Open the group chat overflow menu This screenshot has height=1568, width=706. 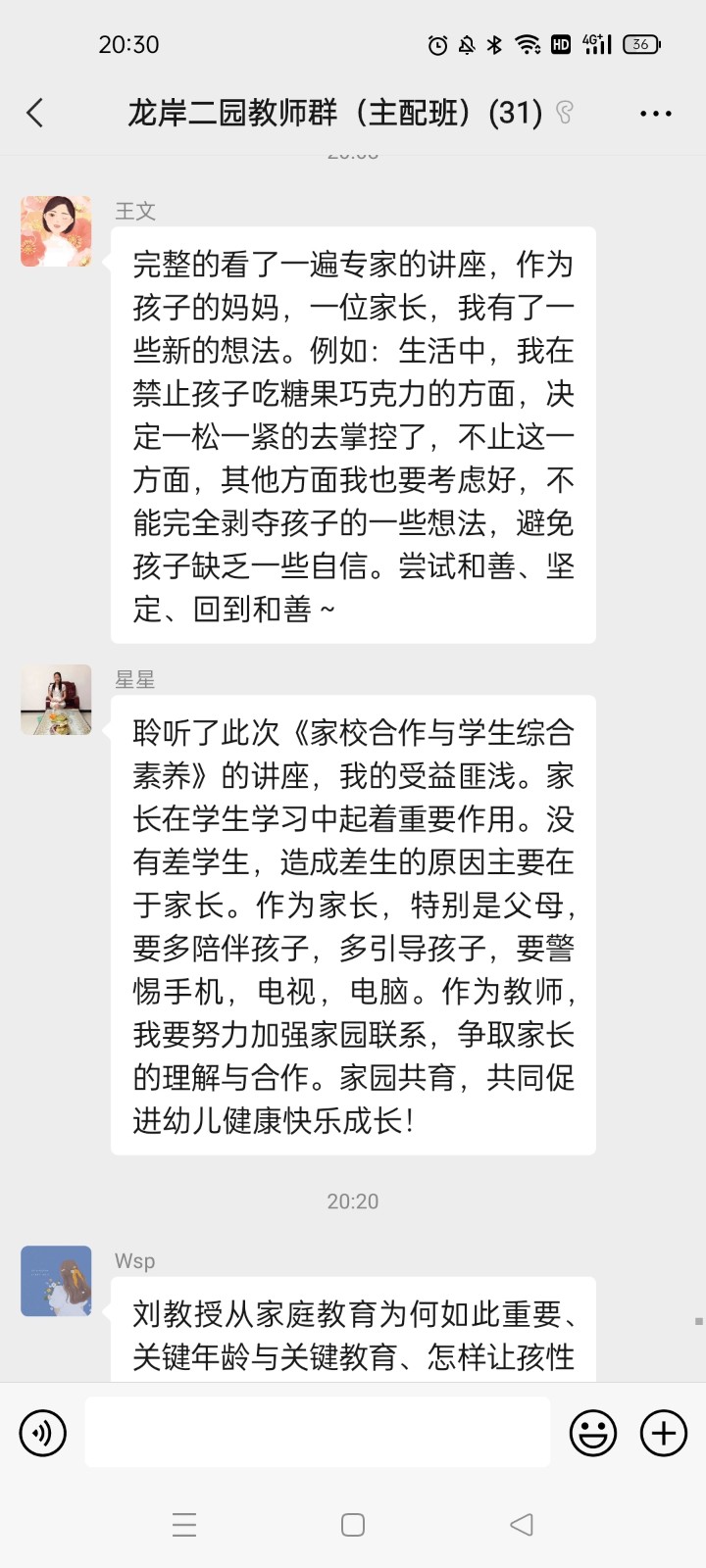pyautogui.click(x=655, y=114)
